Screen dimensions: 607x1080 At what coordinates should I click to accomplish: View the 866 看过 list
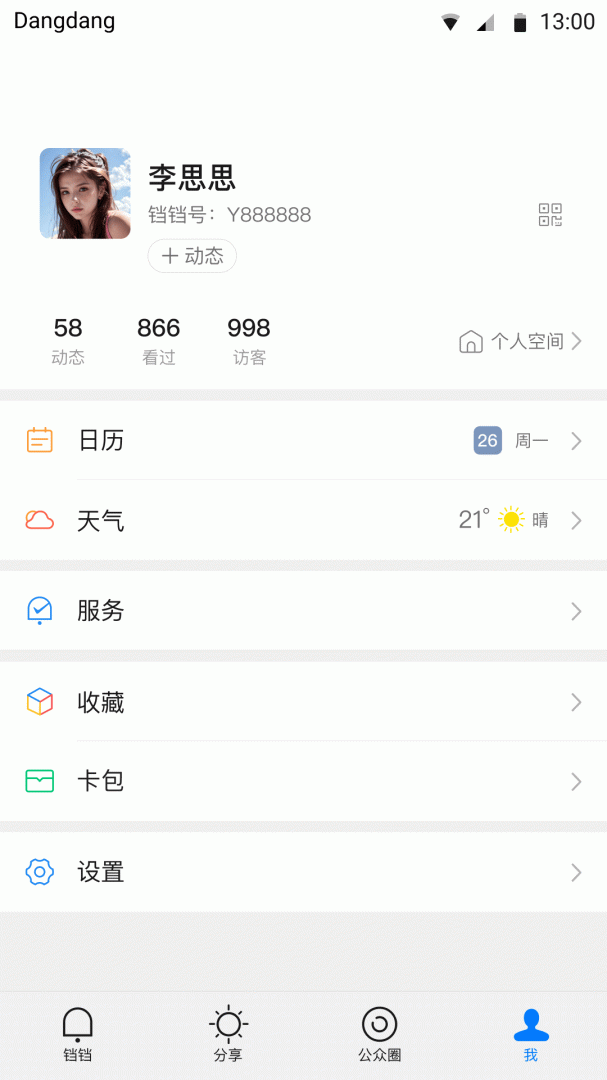[159, 341]
